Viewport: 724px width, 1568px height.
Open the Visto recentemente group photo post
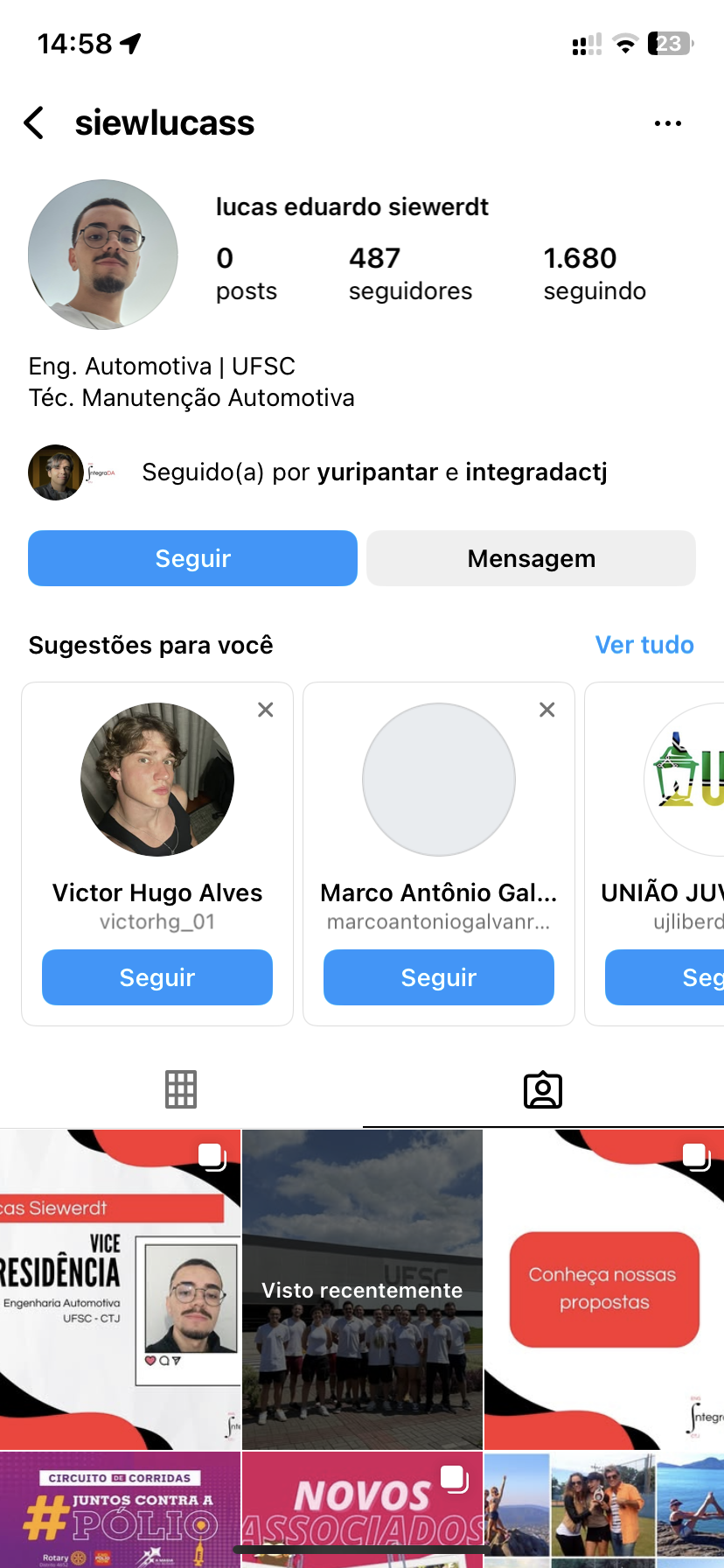362,1289
